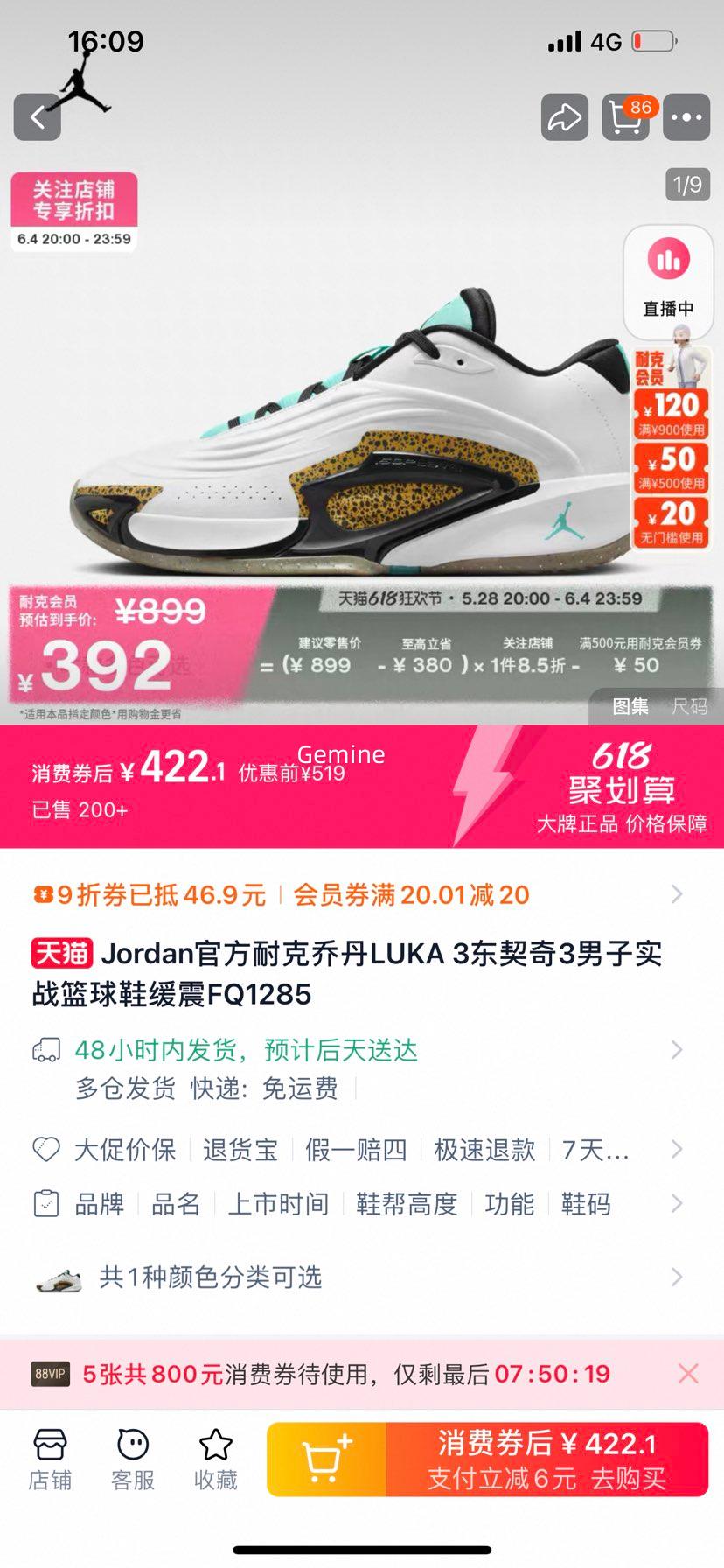Open product parameters 品牌 品名 row
This screenshot has height=1568, width=724.
click(359, 1204)
